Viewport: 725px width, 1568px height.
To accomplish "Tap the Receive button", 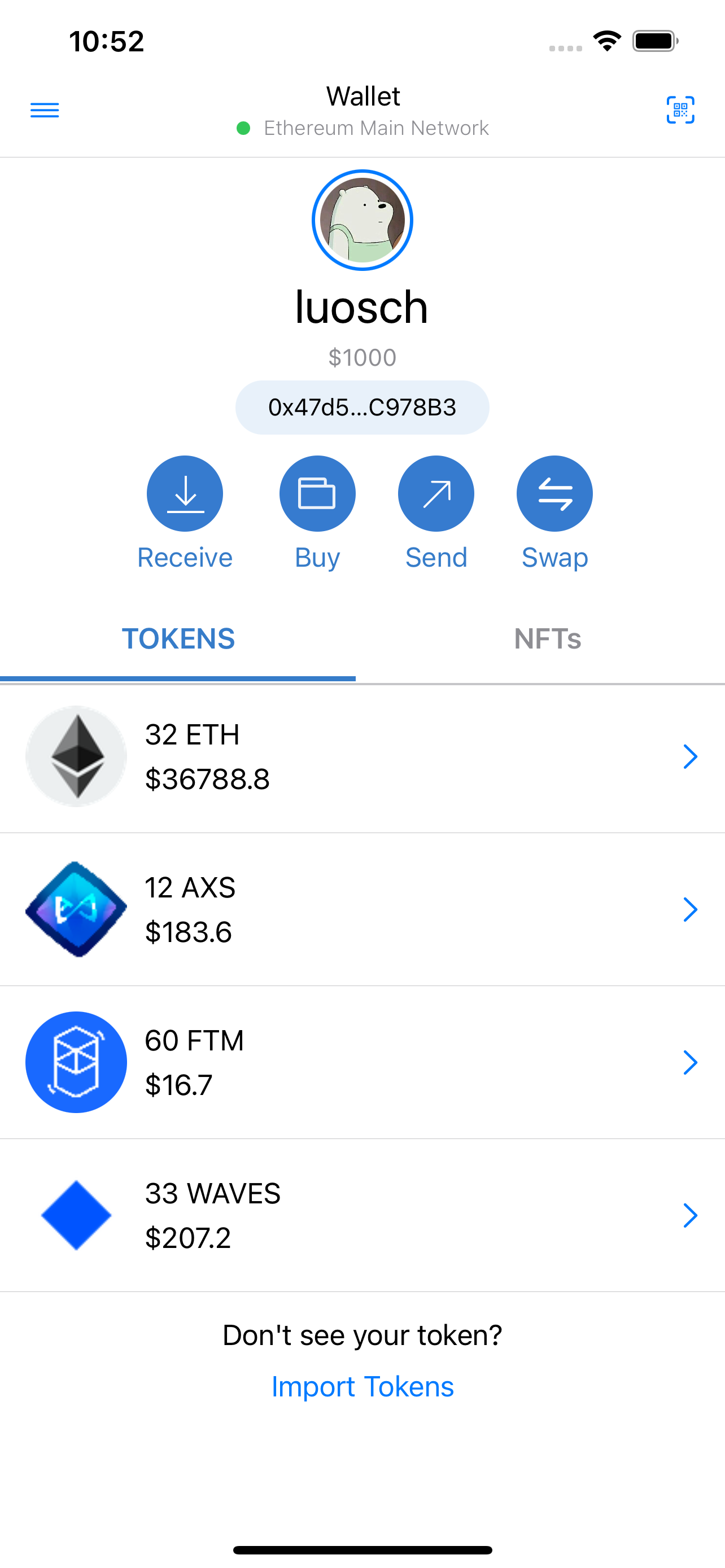I will (185, 494).
